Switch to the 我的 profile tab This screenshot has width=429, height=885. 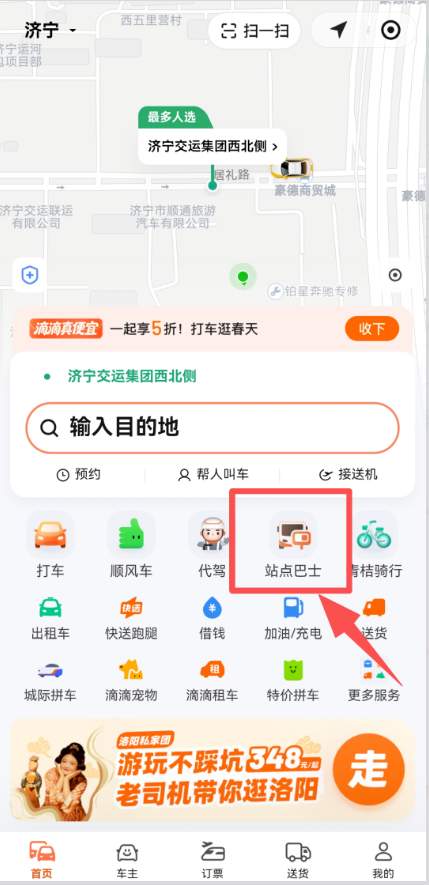383,860
